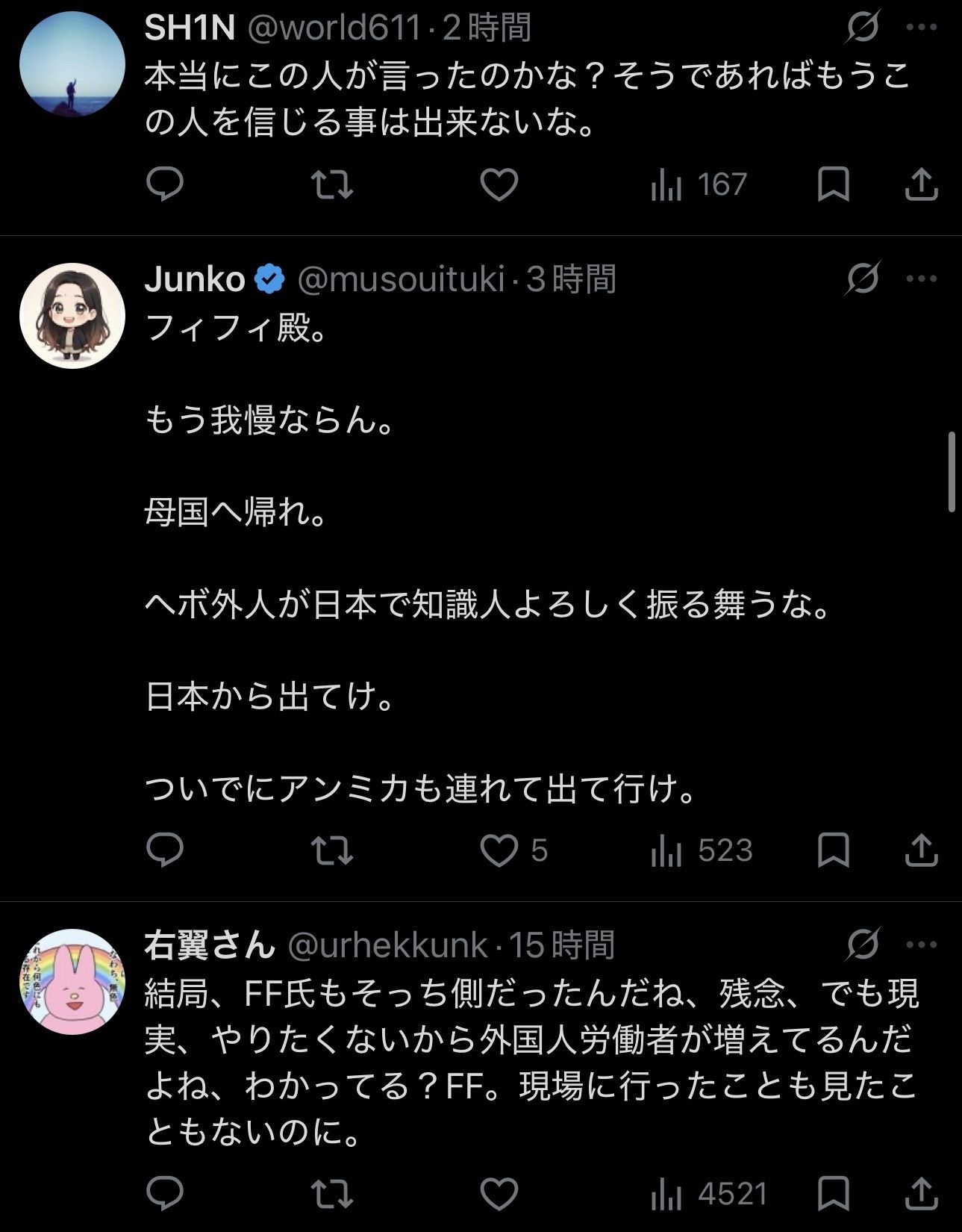Viewport: 962px width, 1232px height.
Task: Repost SH1N's post
Action: 331,184
